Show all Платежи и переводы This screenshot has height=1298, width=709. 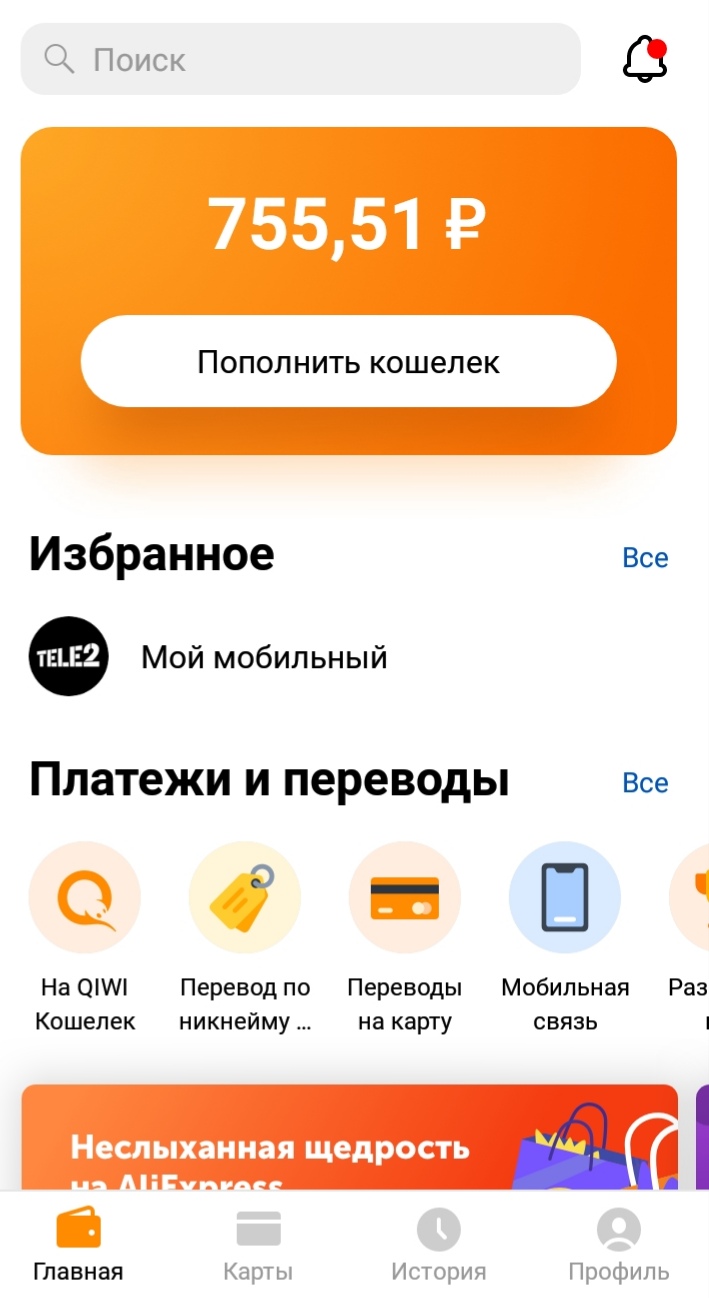click(645, 782)
